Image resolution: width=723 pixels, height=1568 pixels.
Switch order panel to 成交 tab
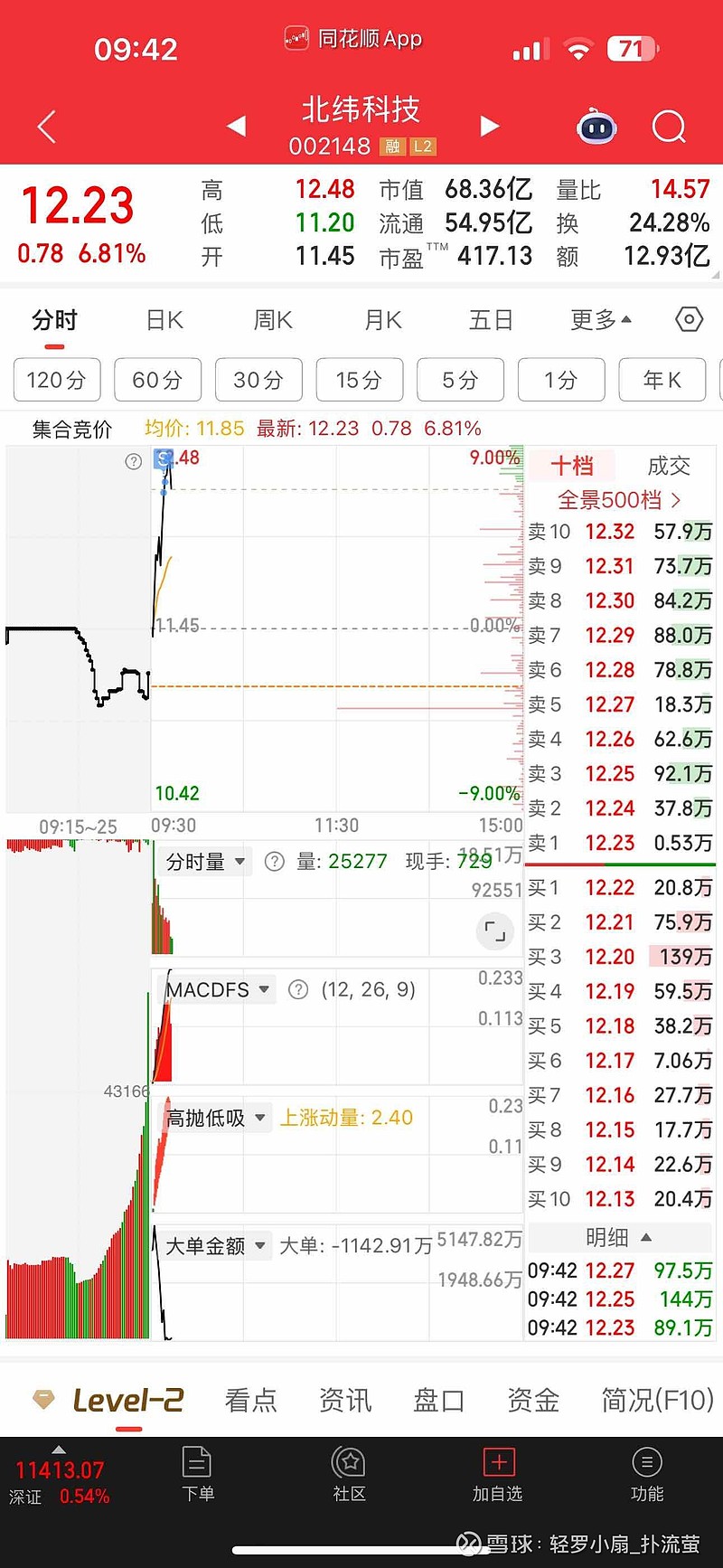point(669,466)
